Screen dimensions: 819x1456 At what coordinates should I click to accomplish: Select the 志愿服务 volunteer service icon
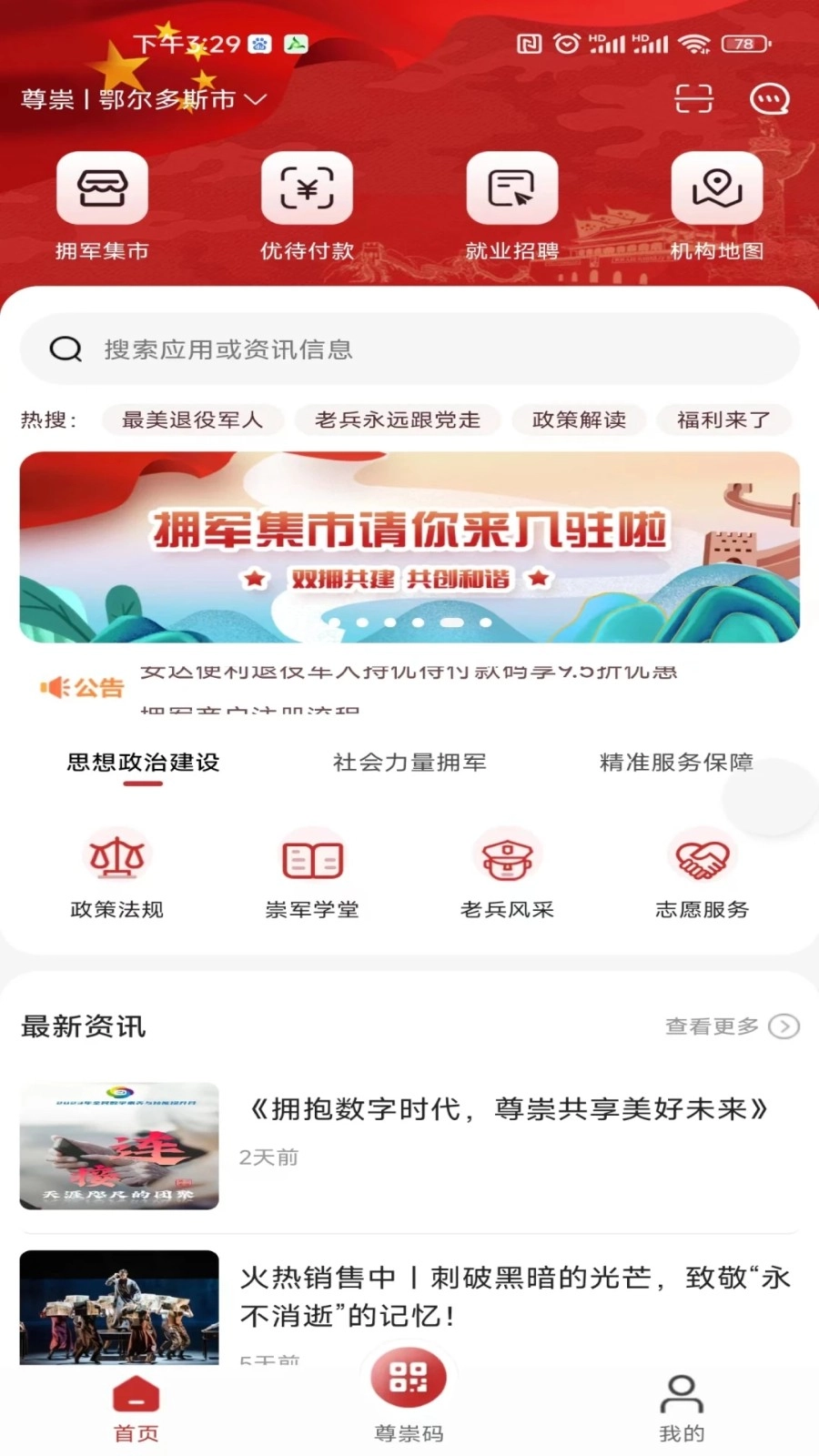[x=702, y=872]
